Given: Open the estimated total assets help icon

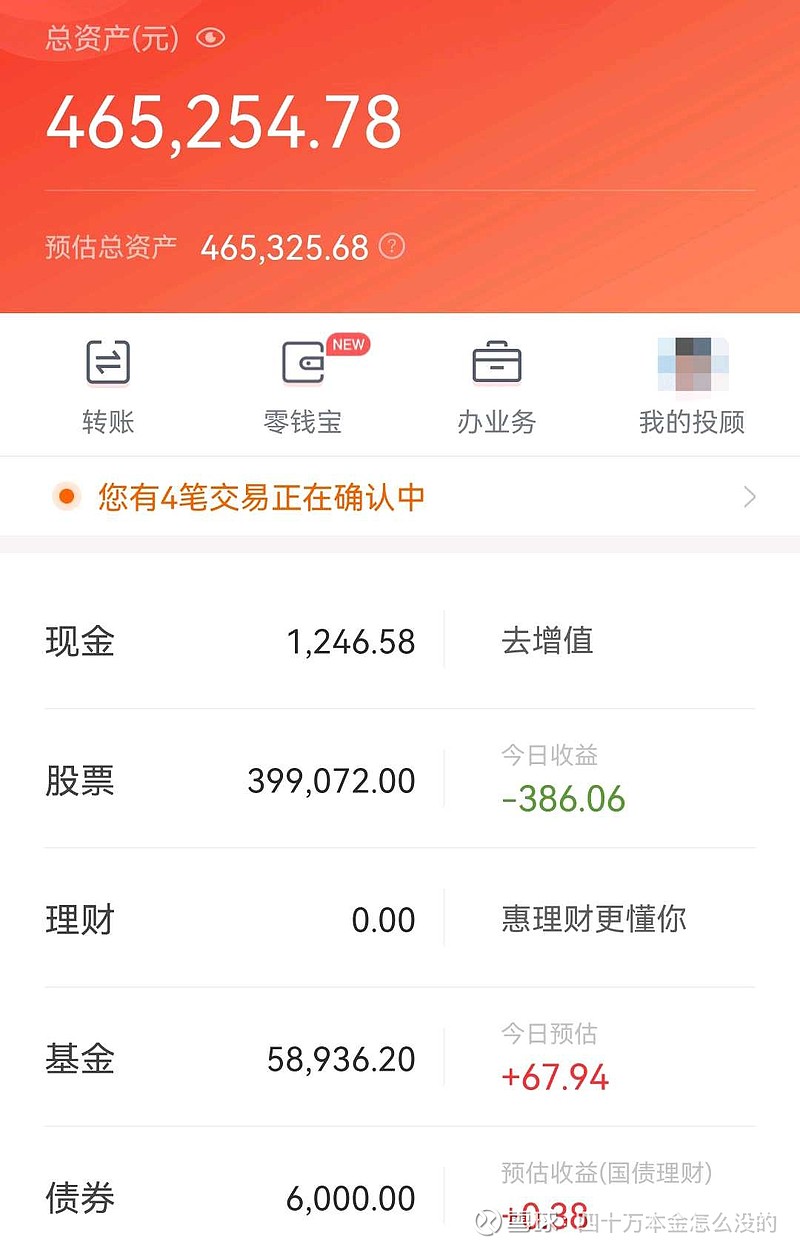Looking at the screenshot, I should coord(392,246).
